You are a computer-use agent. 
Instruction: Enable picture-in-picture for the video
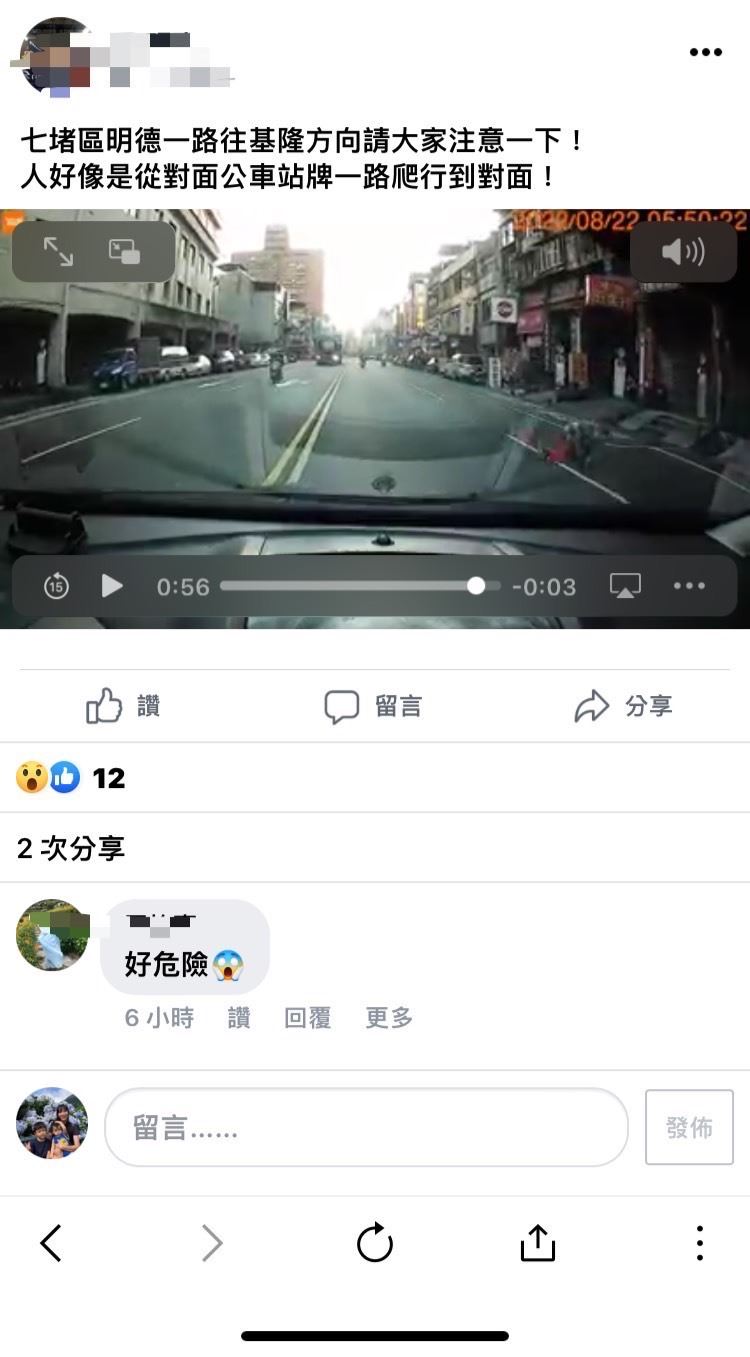click(125, 251)
